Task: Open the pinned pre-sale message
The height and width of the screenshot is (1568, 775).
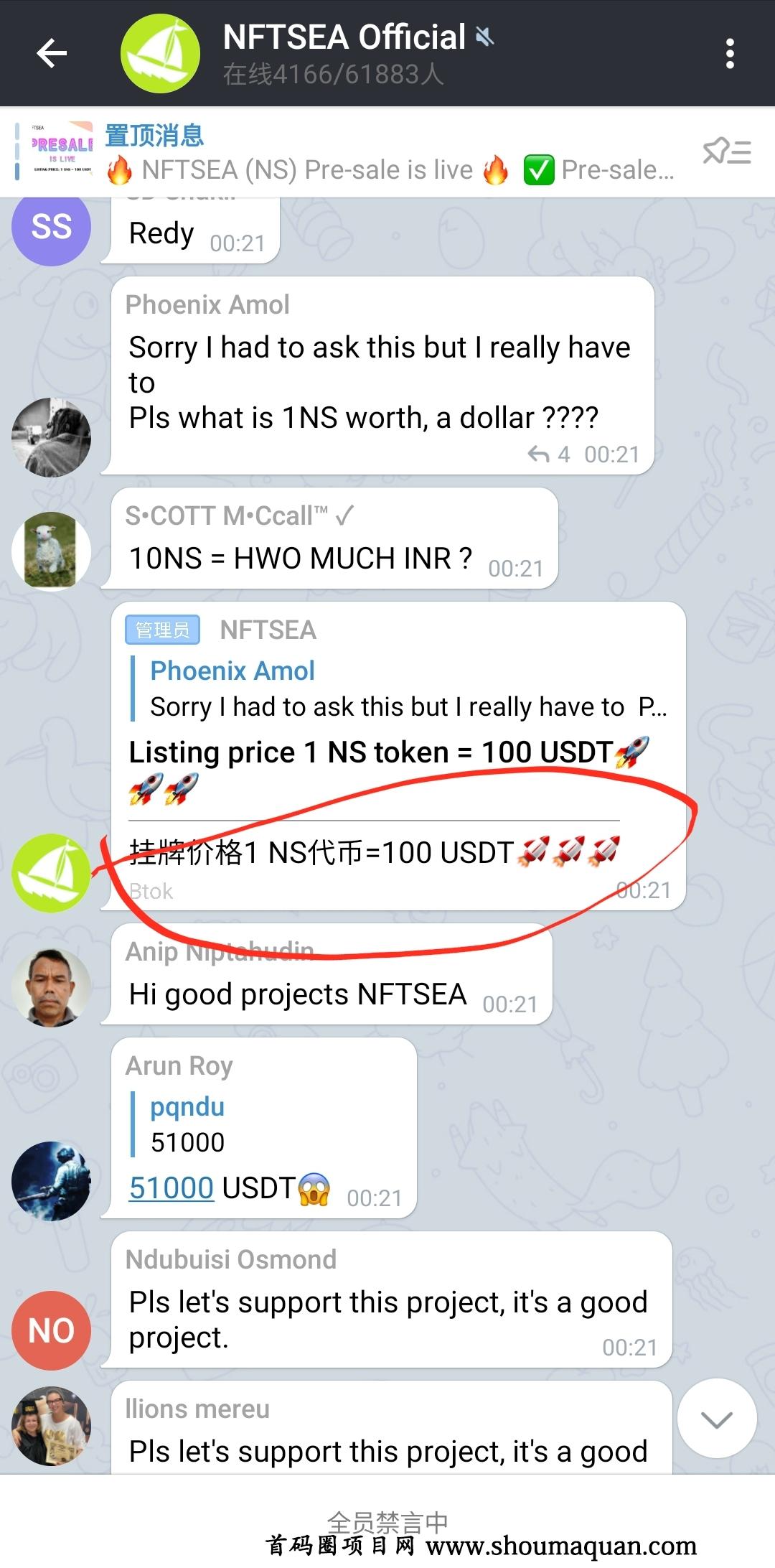Action: (387, 152)
